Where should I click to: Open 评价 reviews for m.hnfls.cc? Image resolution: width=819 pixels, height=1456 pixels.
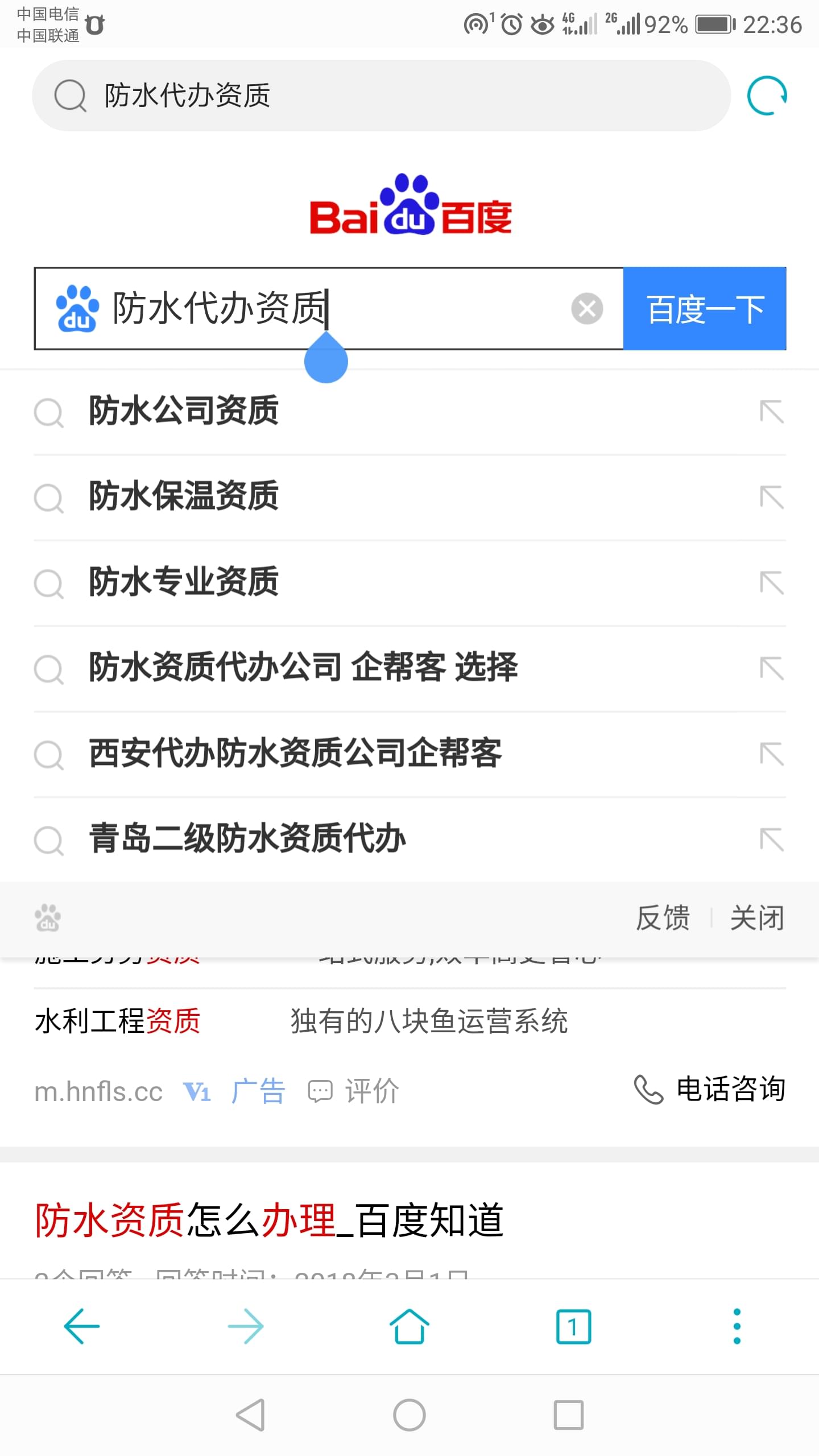pyautogui.click(x=354, y=1091)
